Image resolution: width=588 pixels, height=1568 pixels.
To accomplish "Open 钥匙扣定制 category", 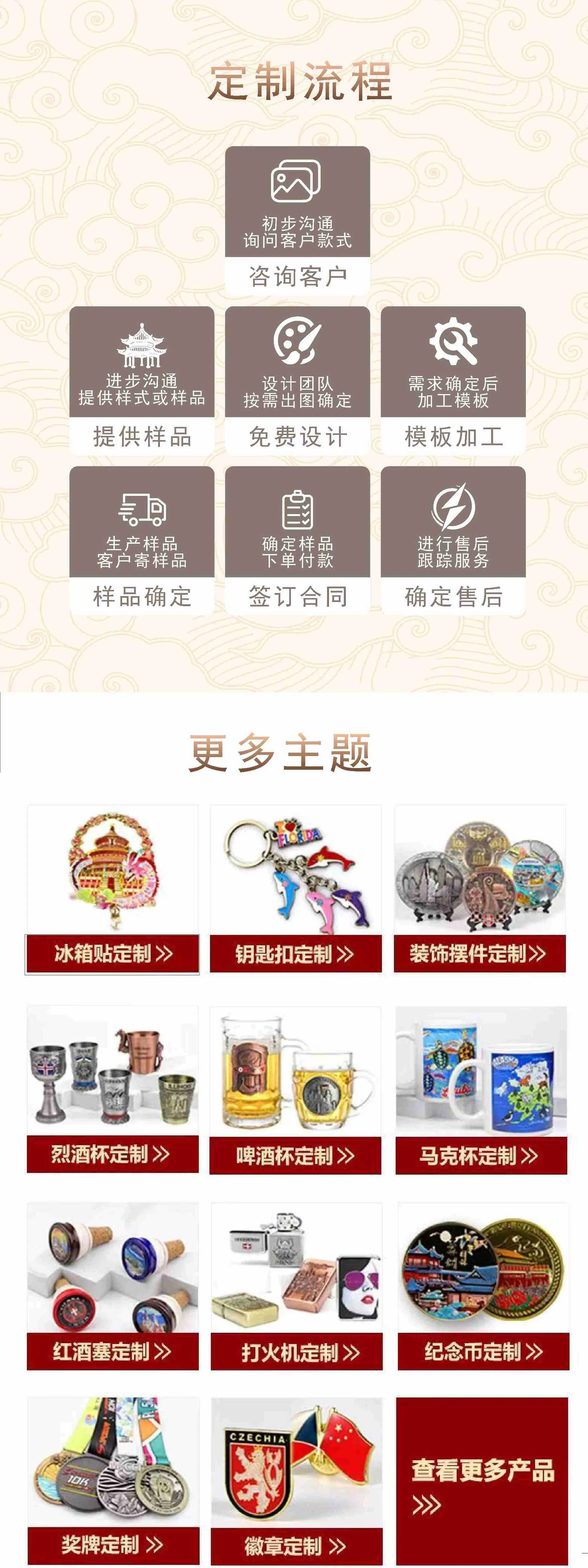I will pos(296,953).
